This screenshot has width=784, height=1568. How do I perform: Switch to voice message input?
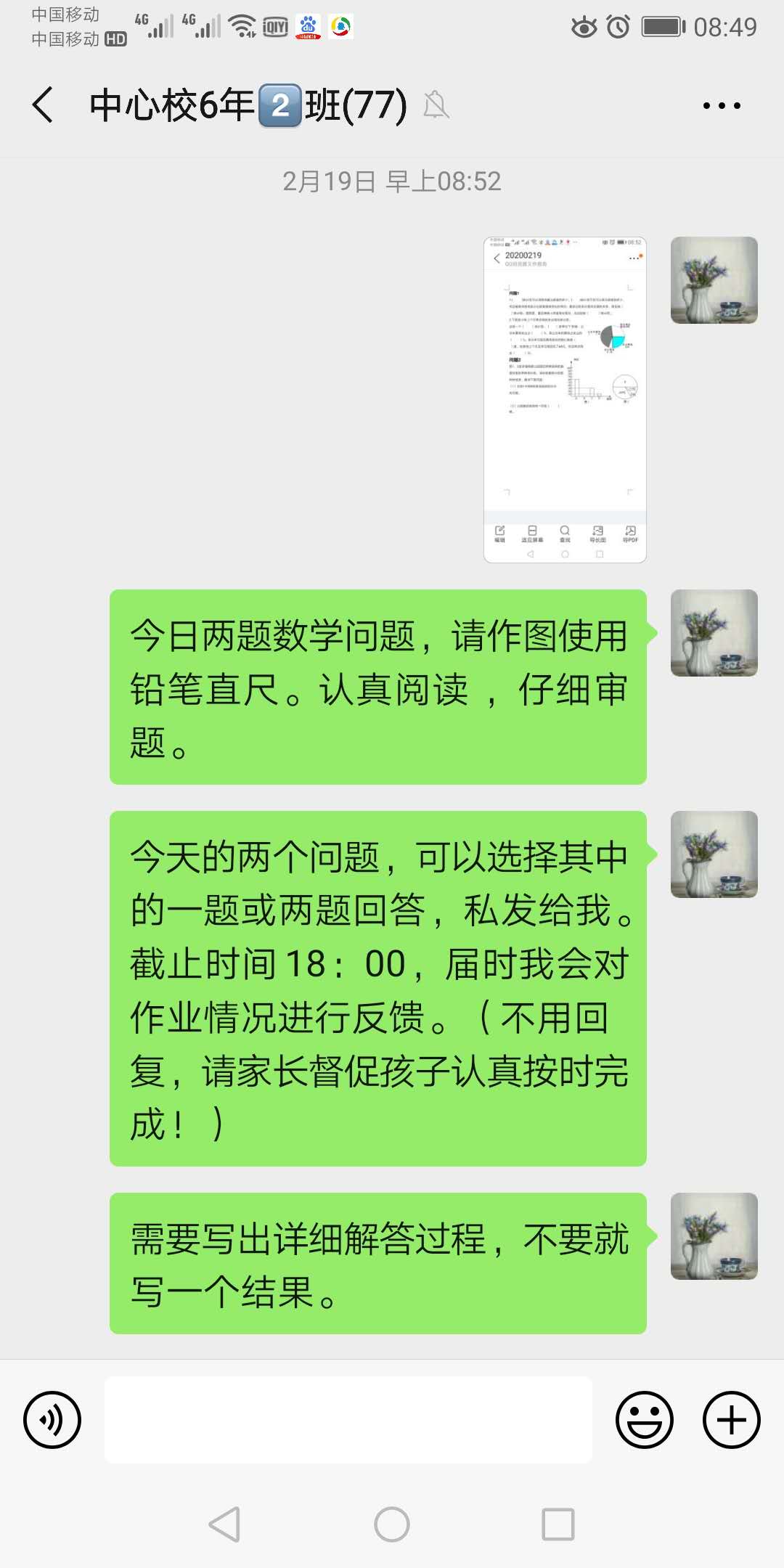(52, 1420)
